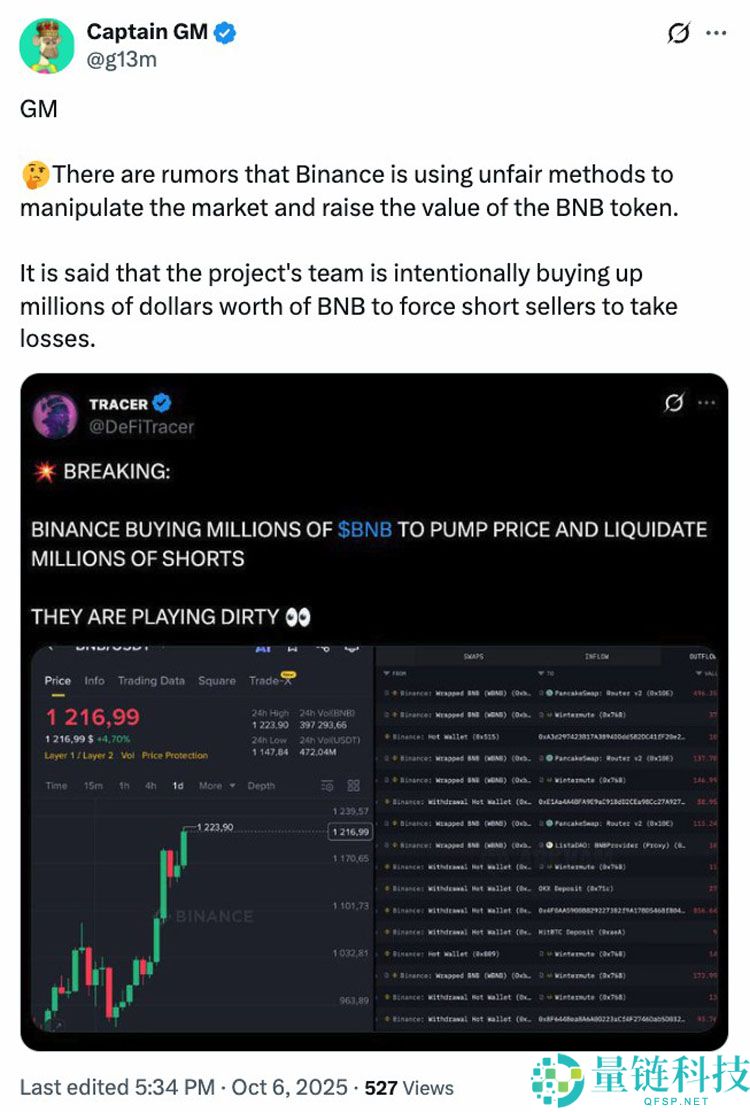Switch to the Trading Data tab
Viewport: 750px width, 1112px height.
[150, 679]
